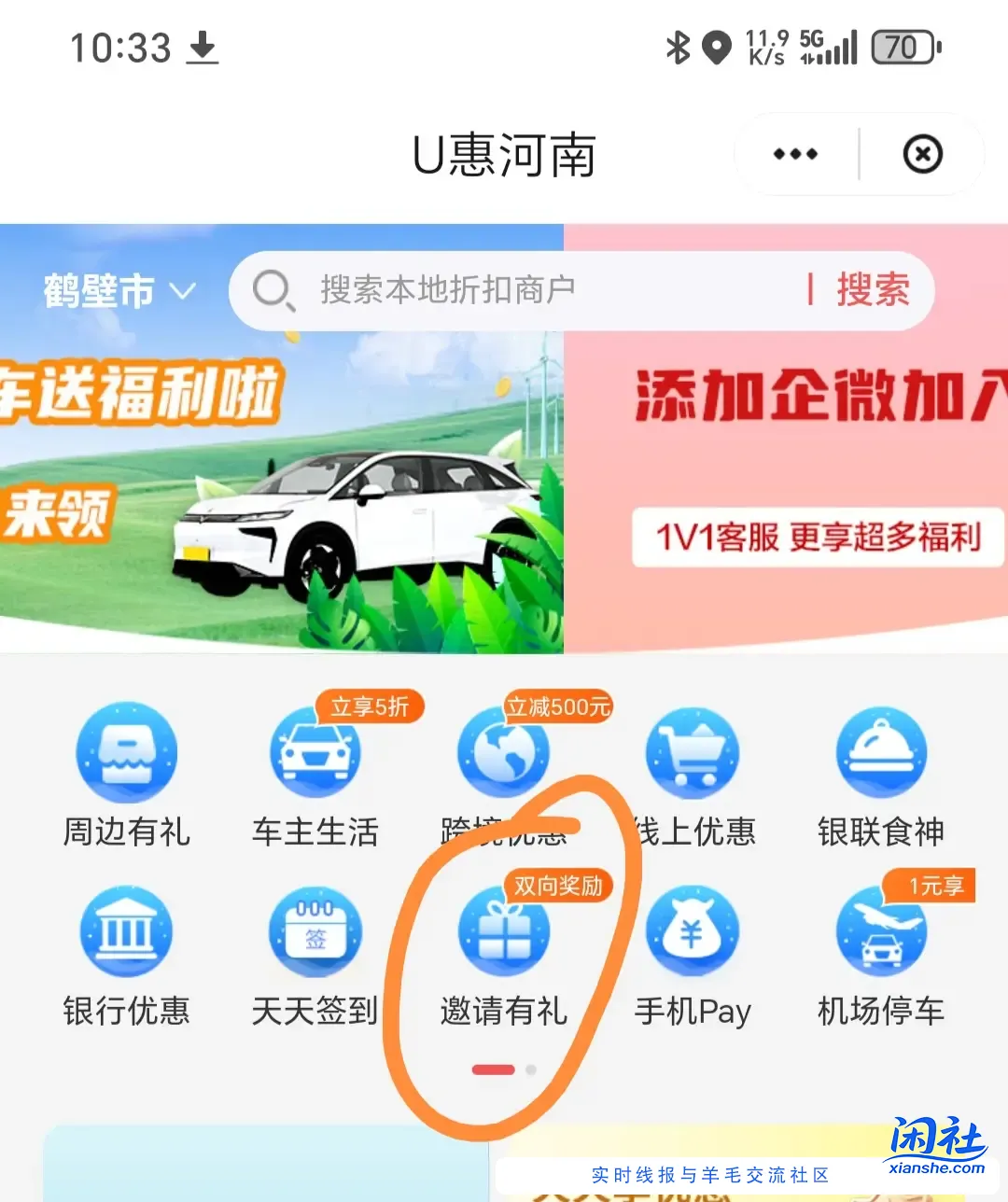The width and height of the screenshot is (1008, 1202).
Task: Tap the red 搜索 button
Action: [872, 290]
